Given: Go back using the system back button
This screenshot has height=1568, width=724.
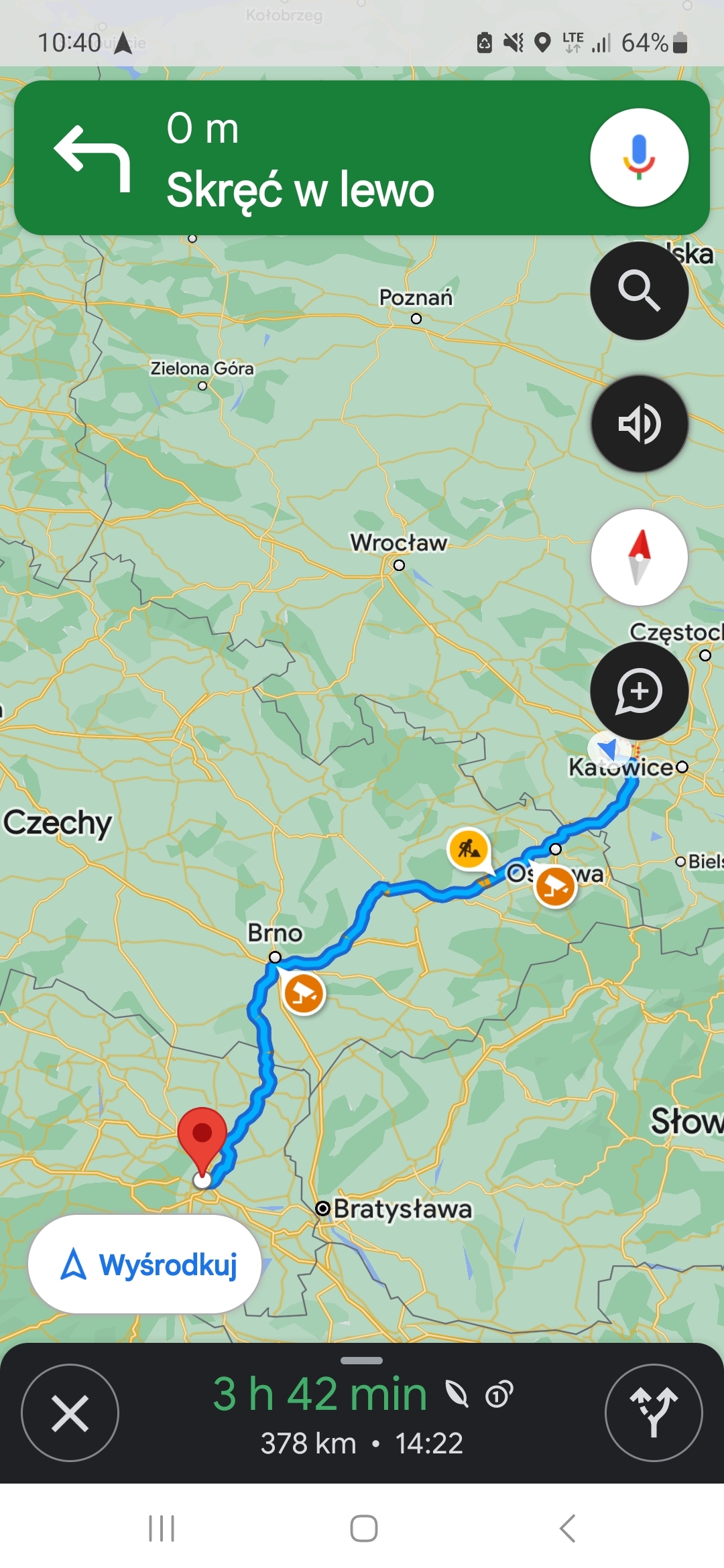Looking at the screenshot, I should tap(567, 1528).
